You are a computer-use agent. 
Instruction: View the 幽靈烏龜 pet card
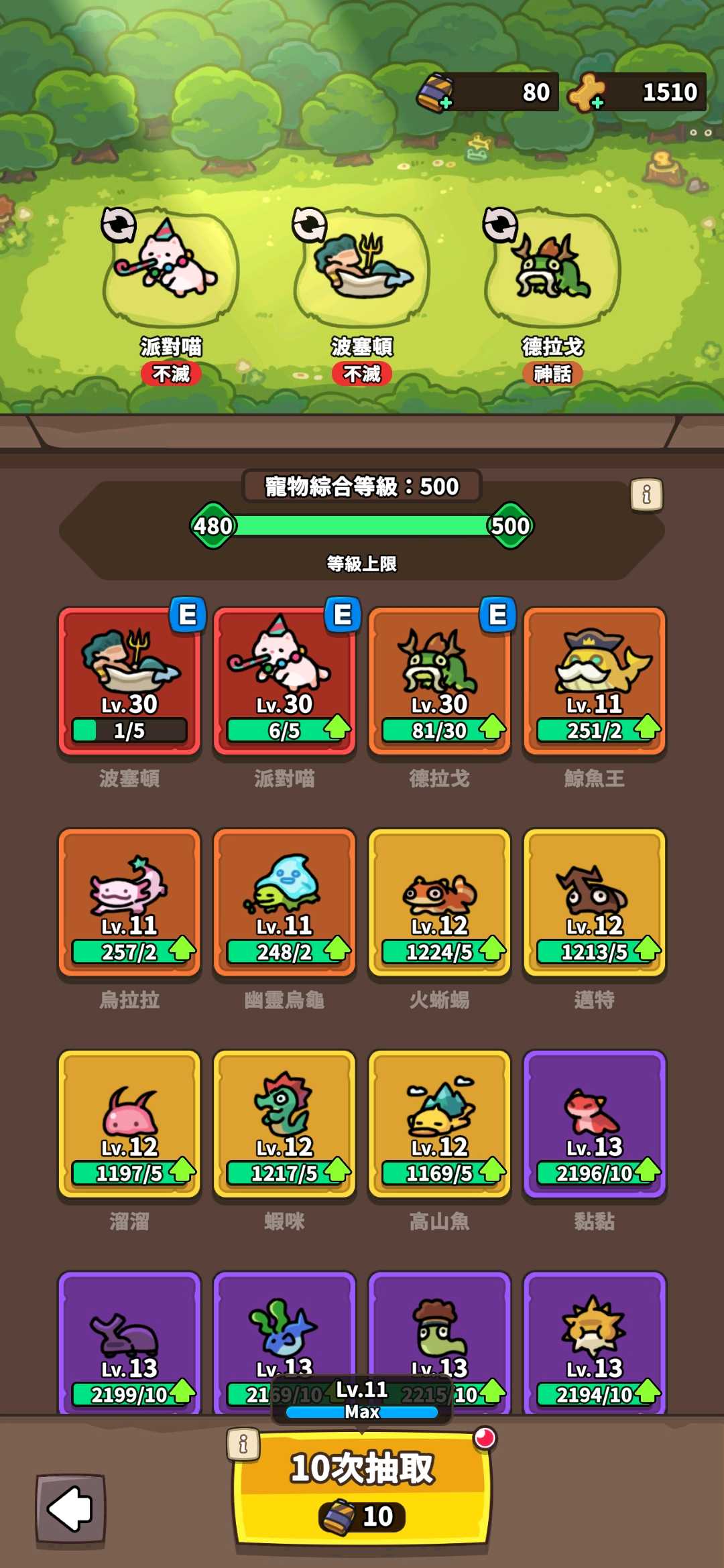pyautogui.click(x=284, y=901)
